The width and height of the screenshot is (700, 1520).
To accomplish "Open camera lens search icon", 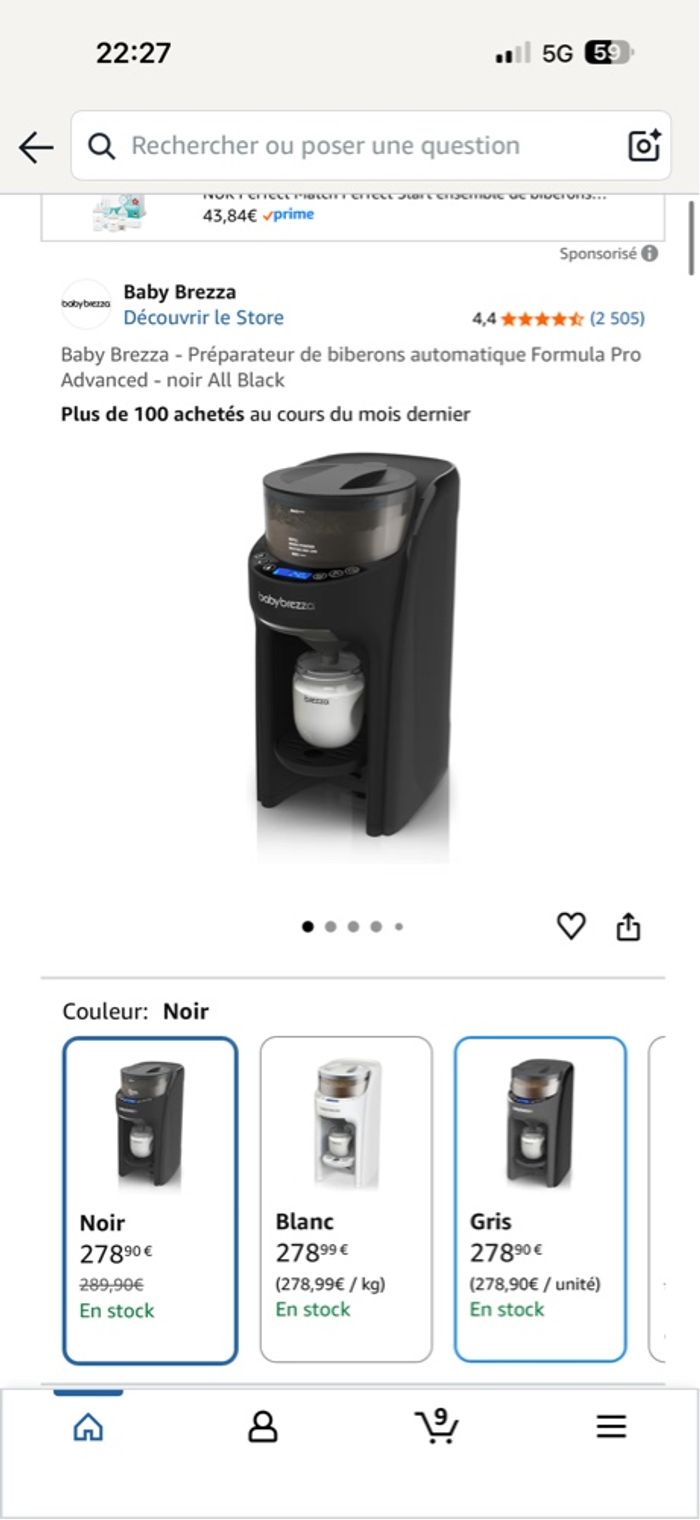I will (644, 146).
